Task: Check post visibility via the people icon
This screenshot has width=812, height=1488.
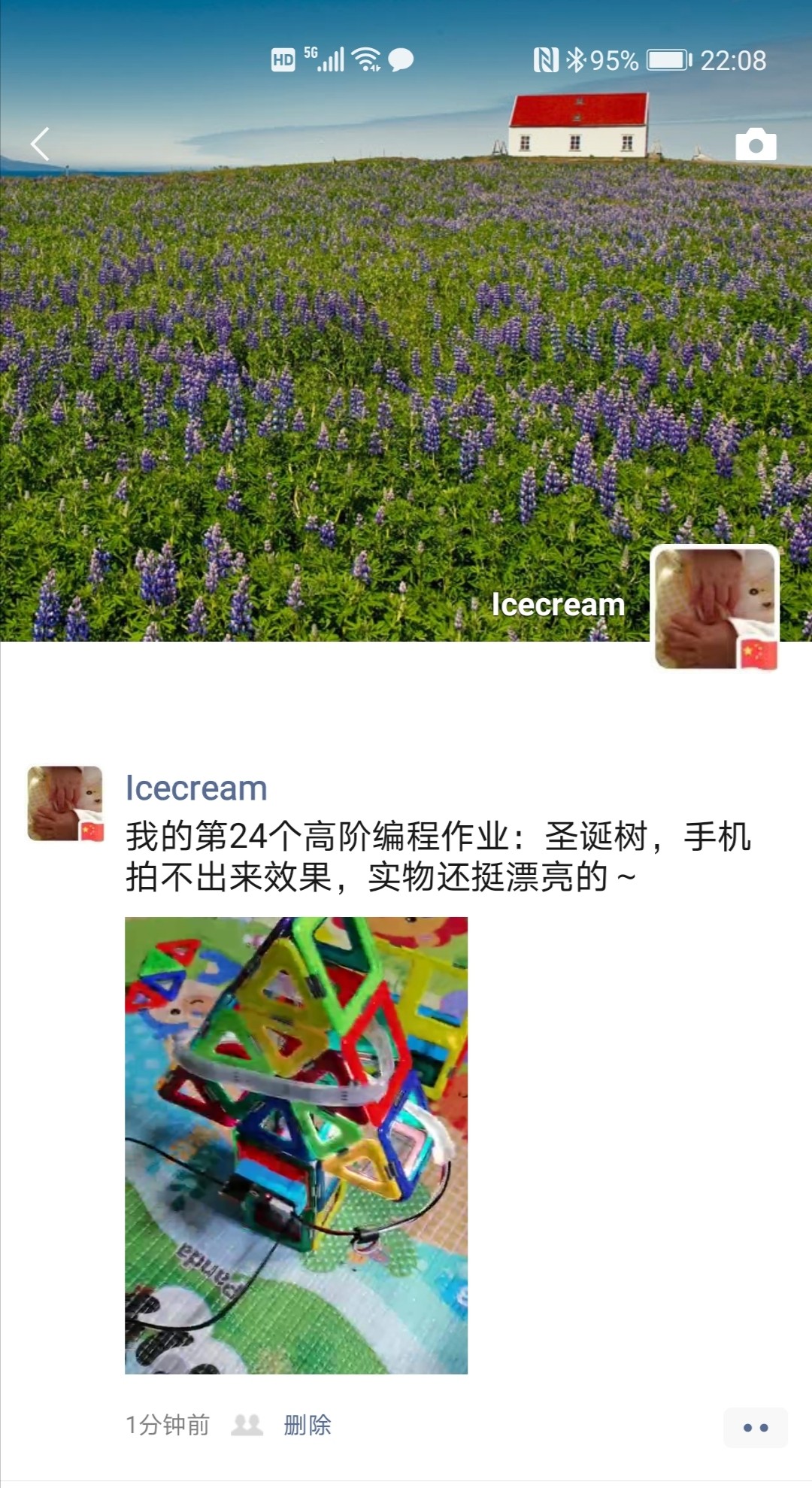Action: 247,1425
